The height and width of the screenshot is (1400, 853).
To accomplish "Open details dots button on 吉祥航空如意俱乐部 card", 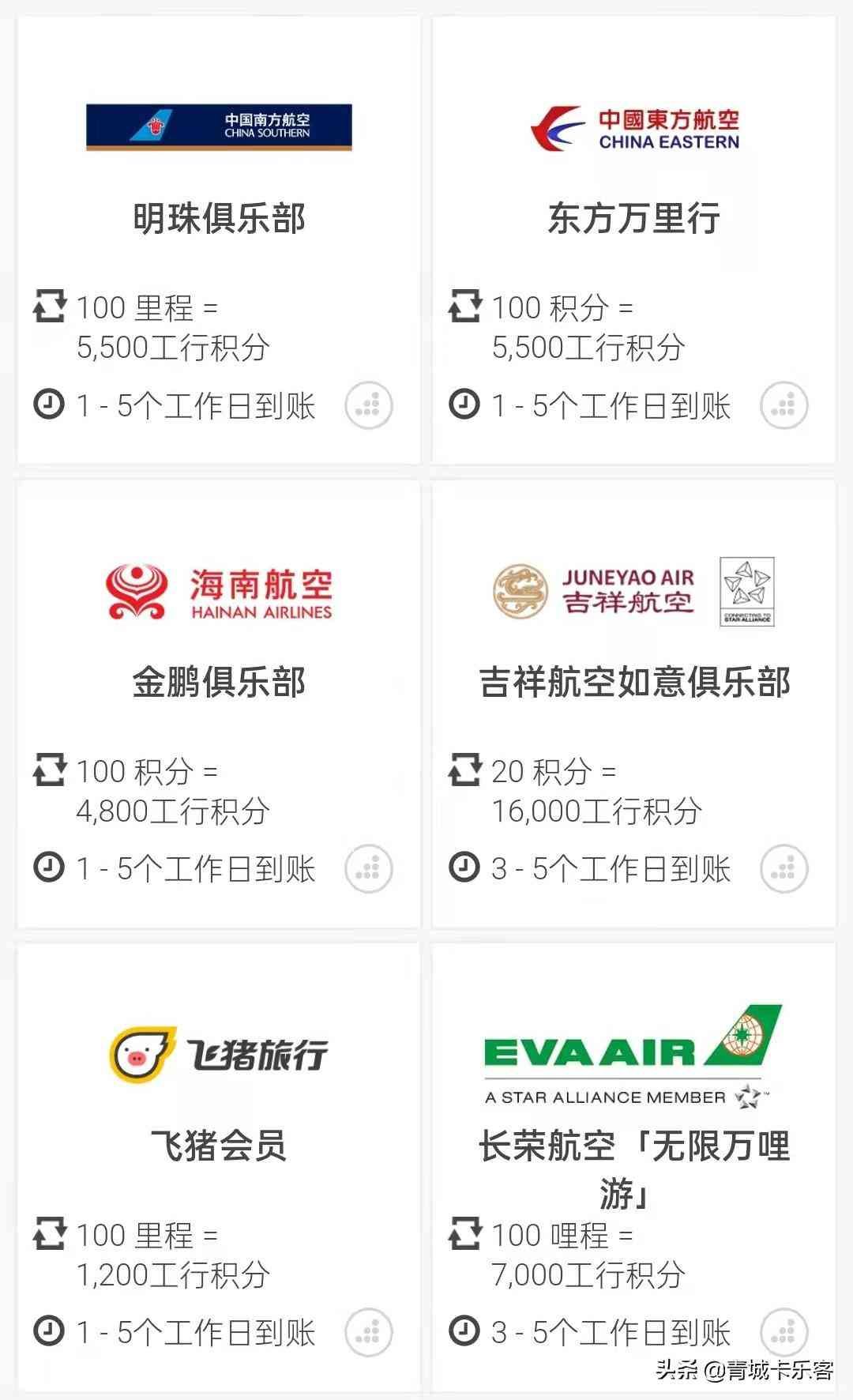I will (x=783, y=868).
